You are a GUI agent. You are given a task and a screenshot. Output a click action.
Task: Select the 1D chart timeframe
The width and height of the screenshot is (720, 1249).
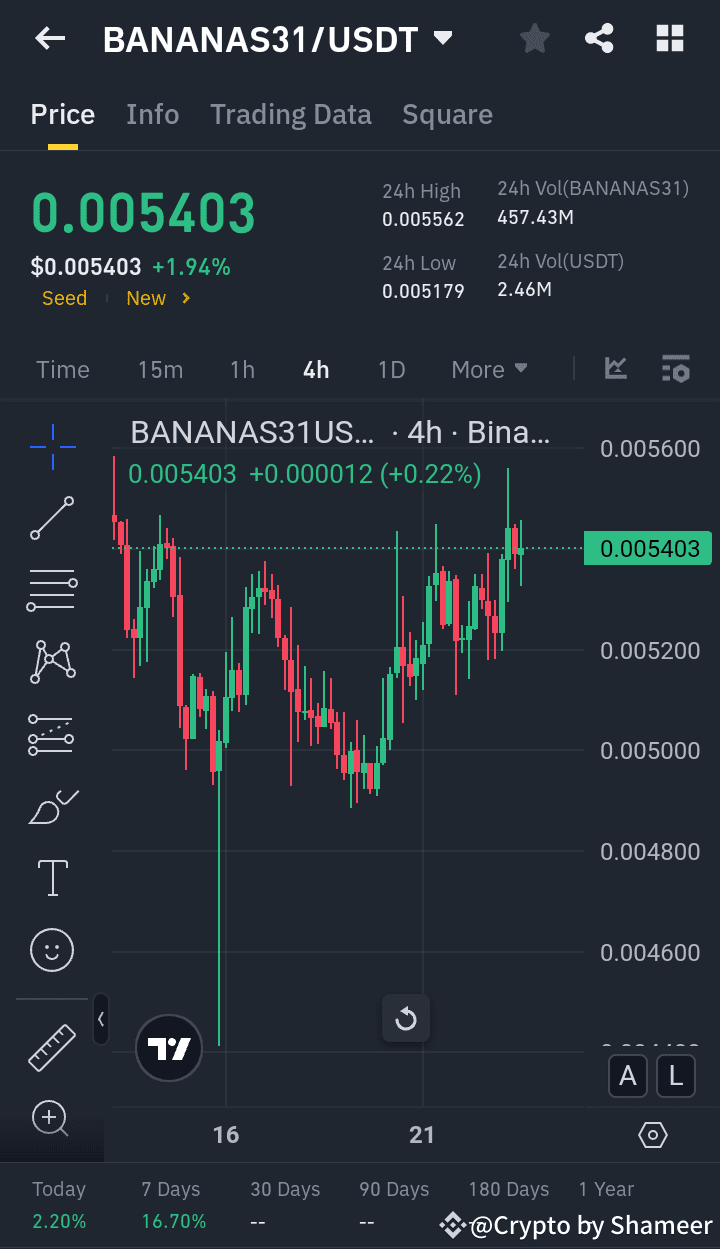tap(391, 369)
